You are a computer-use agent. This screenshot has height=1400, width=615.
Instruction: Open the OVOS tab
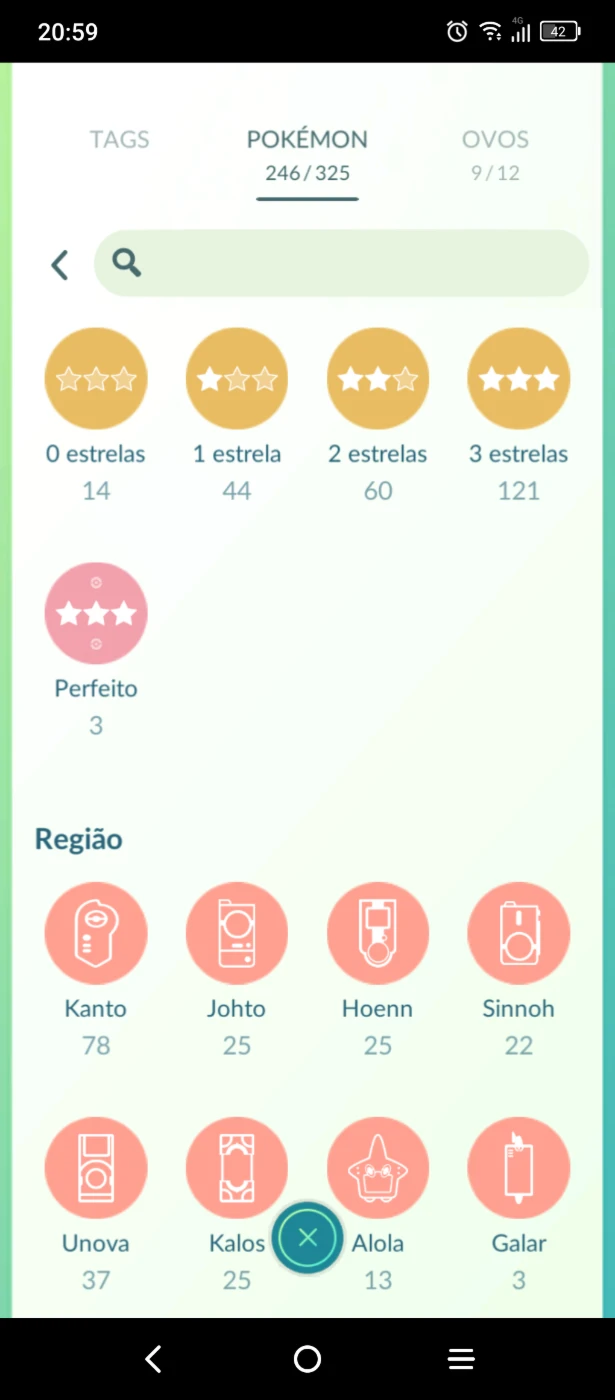click(495, 152)
